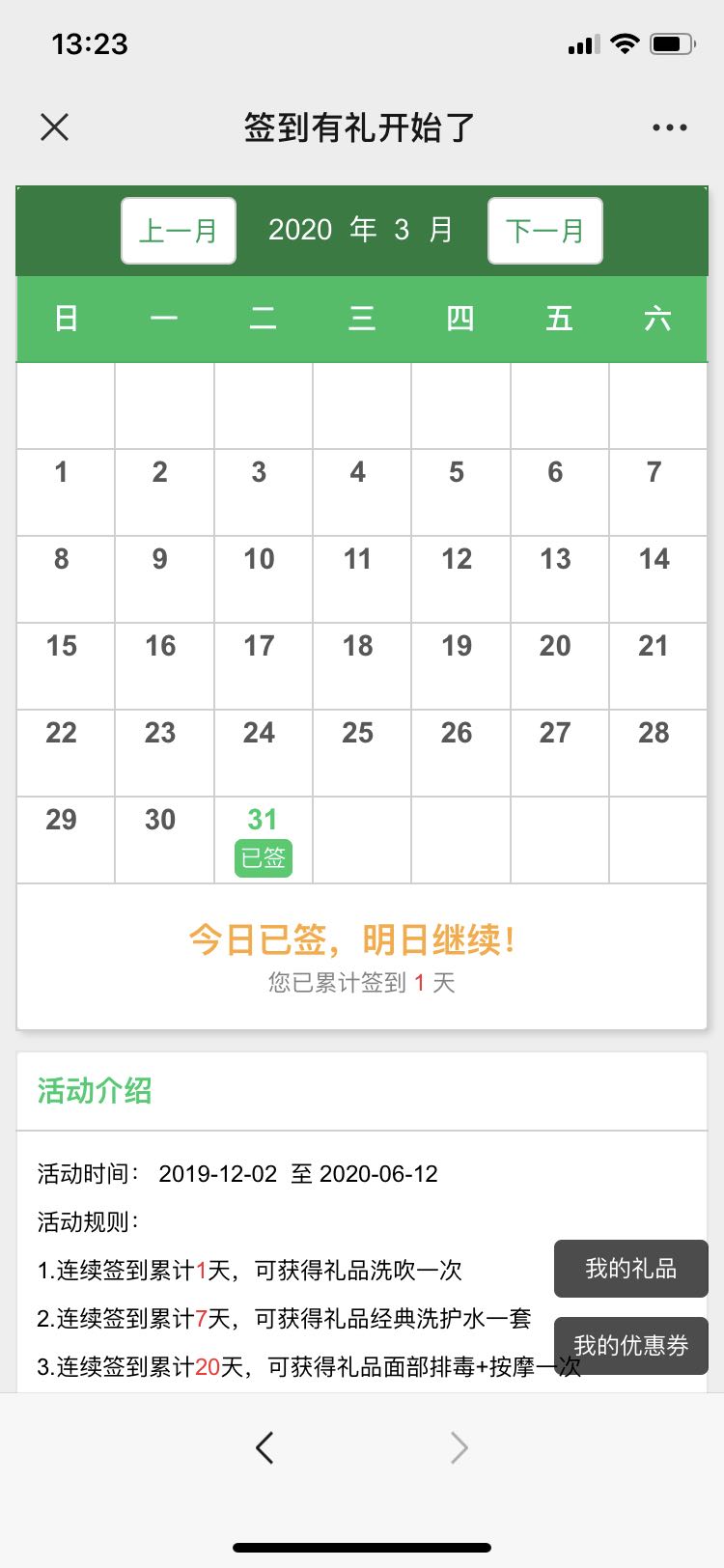Close the sign-in page with the X icon
Viewport: 724px width, 1568px height.
(55, 126)
